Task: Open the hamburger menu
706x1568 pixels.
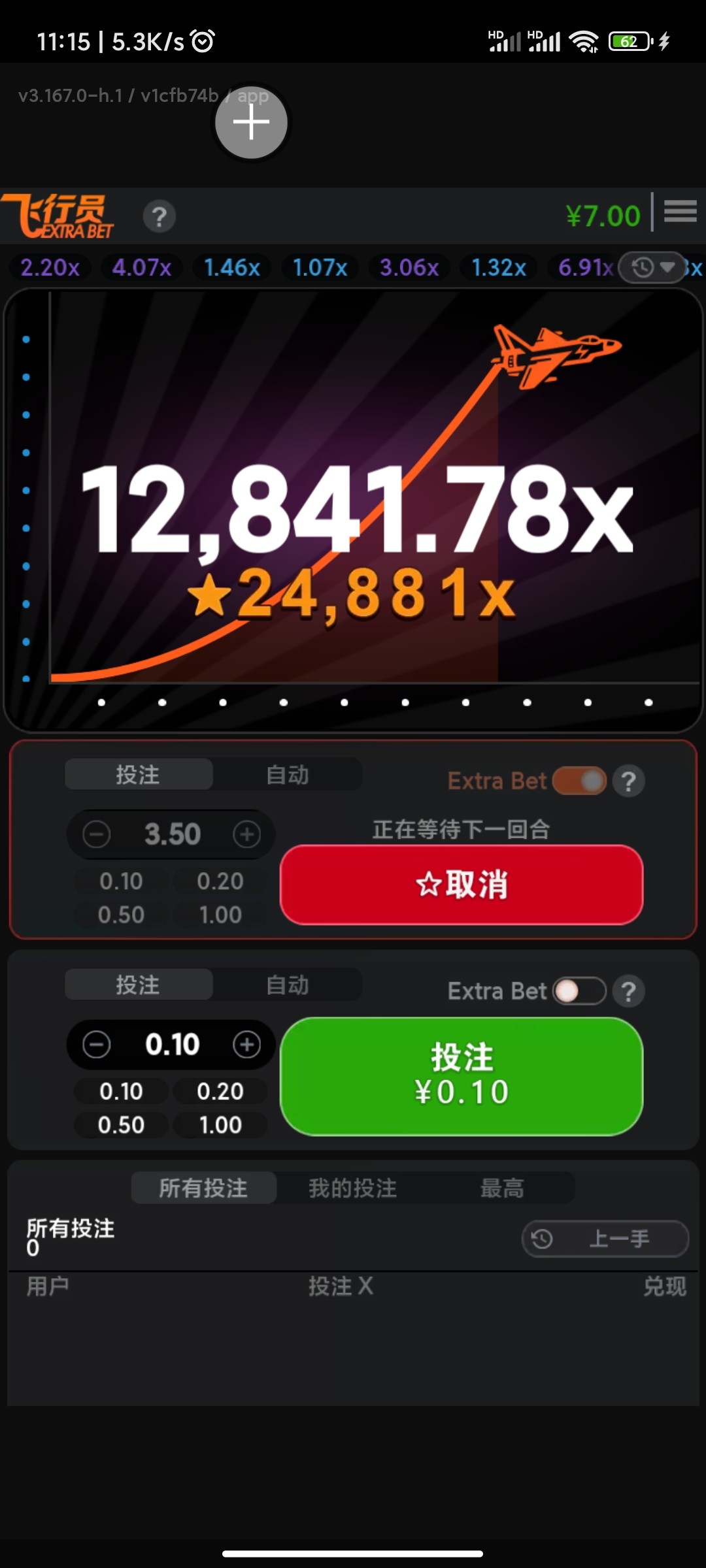Action: tap(680, 212)
